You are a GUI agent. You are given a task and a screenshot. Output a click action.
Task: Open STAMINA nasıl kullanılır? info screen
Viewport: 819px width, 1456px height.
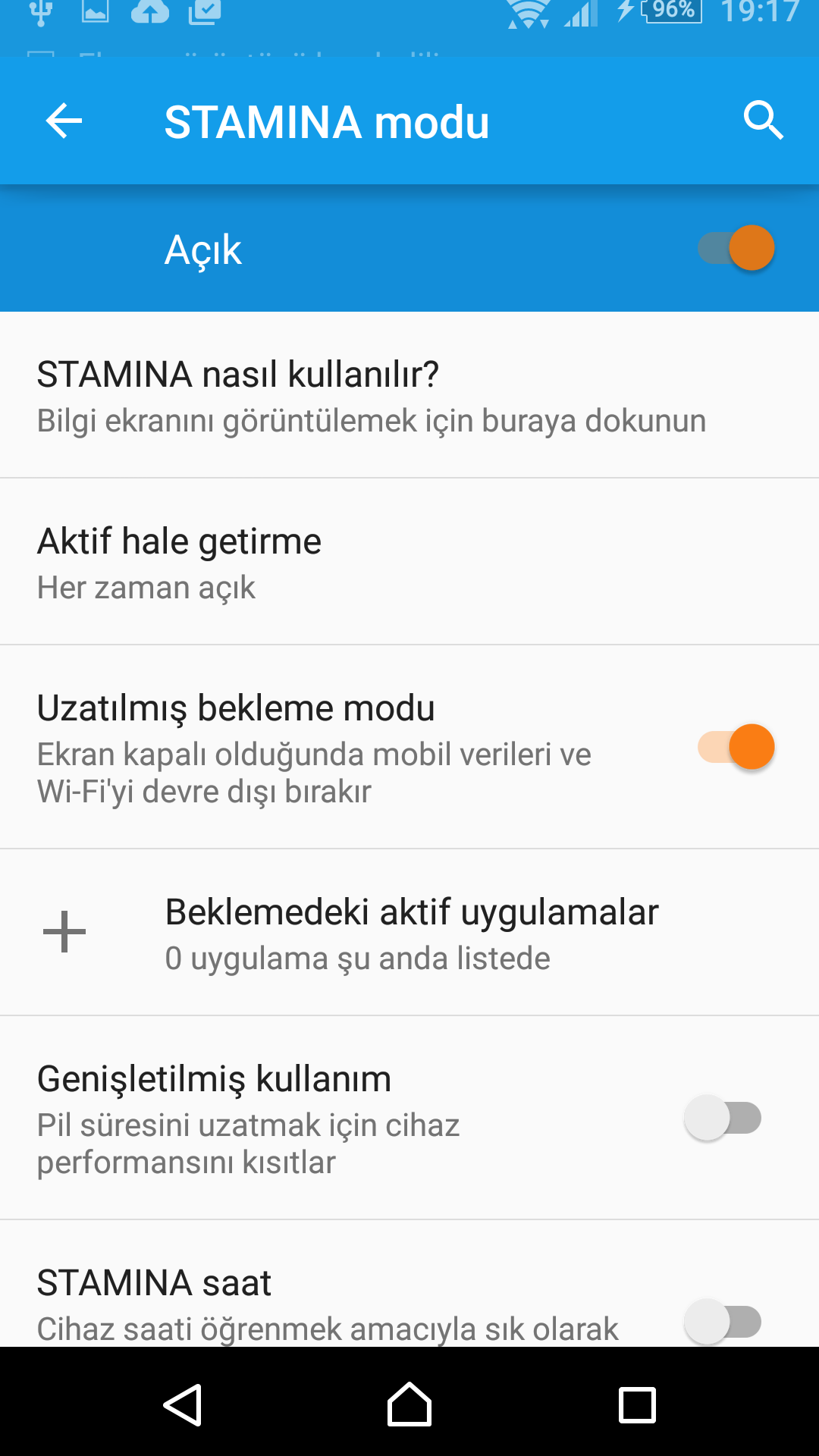pyautogui.click(x=409, y=395)
